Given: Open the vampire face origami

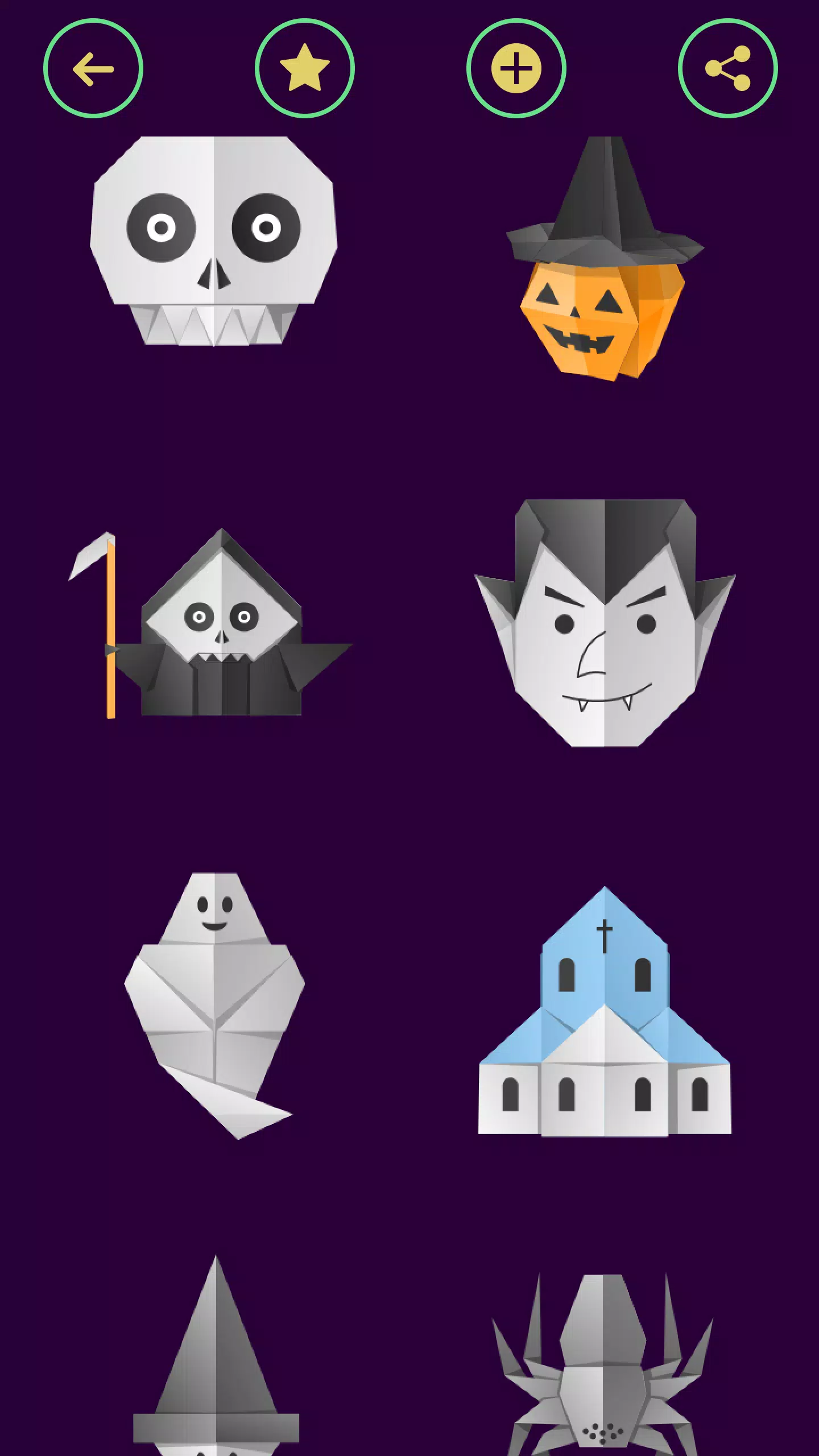Looking at the screenshot, I should tap(605, 623).
